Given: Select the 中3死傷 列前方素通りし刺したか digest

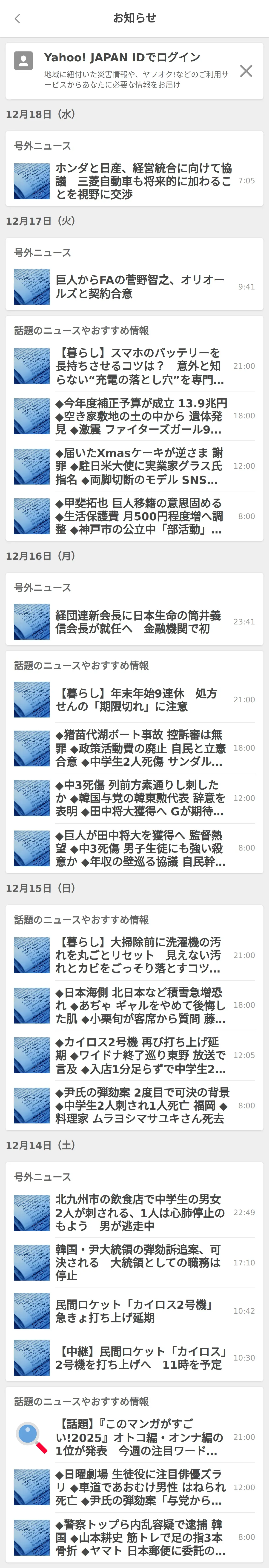Looking at the screenshot, I should click(x=140, y=798).
